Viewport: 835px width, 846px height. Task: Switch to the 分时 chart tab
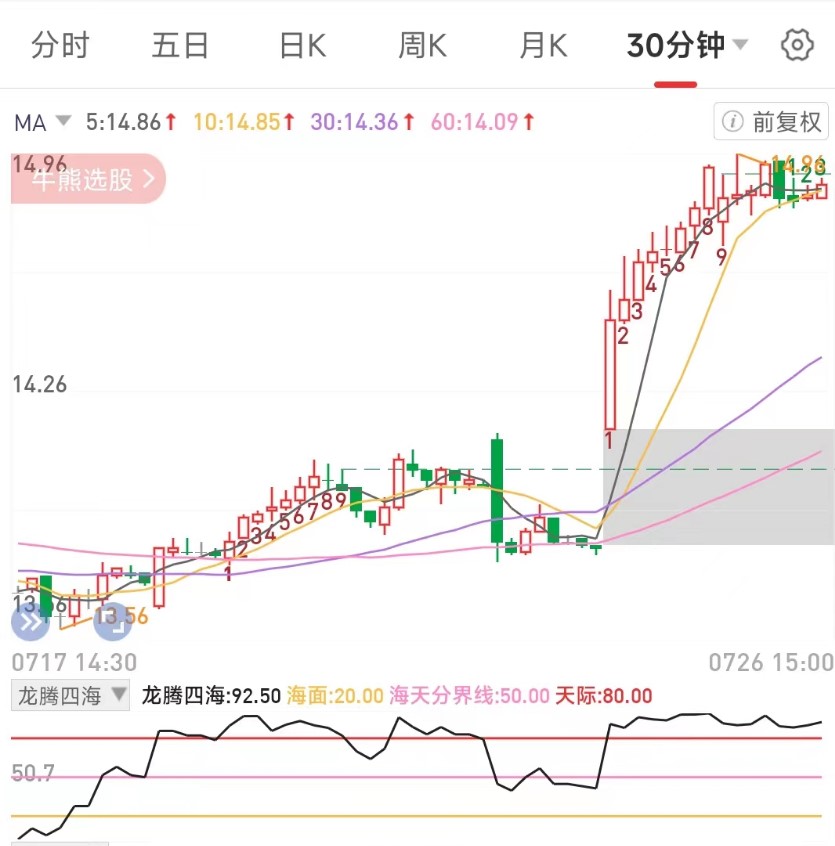[x=60, y=45]
